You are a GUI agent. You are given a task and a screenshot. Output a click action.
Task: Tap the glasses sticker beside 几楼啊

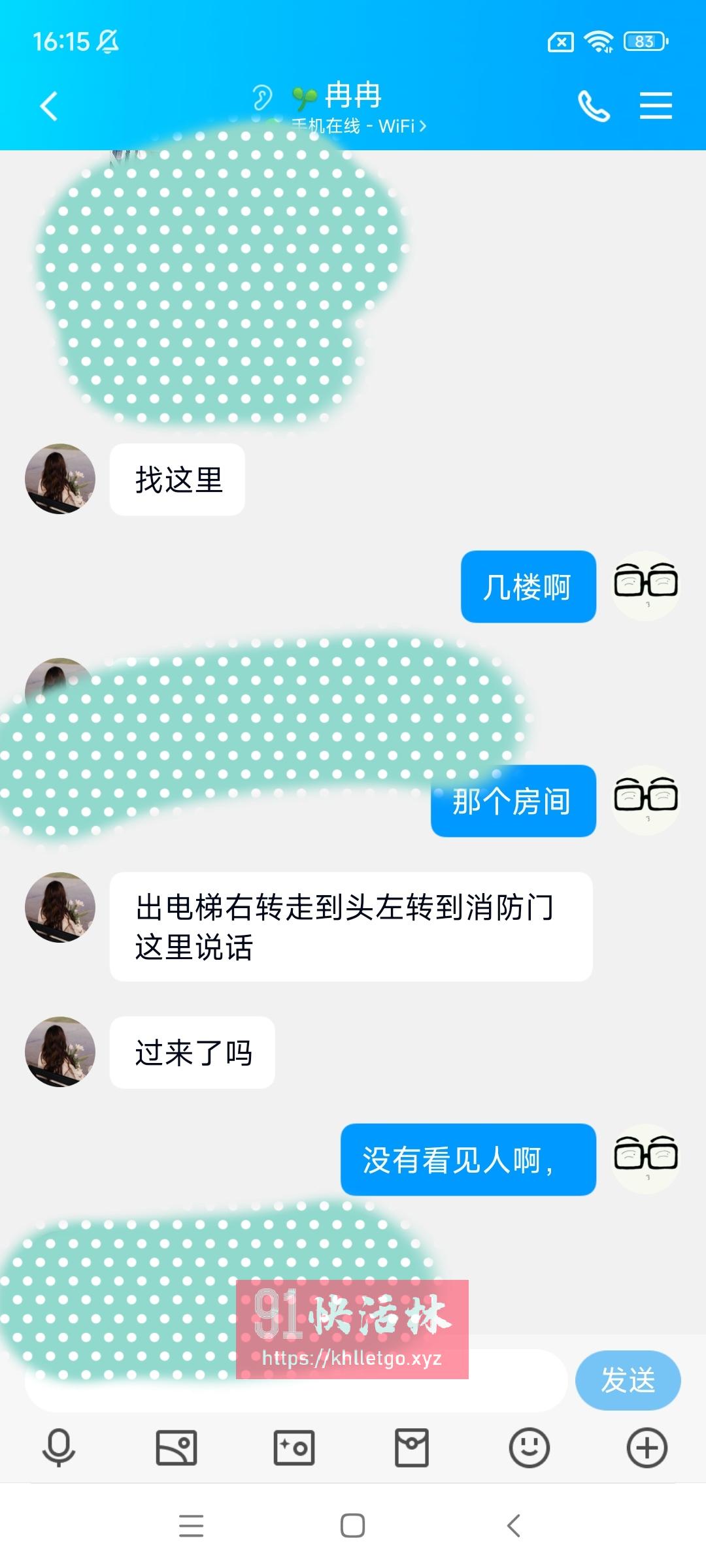(x=647, y=587)
